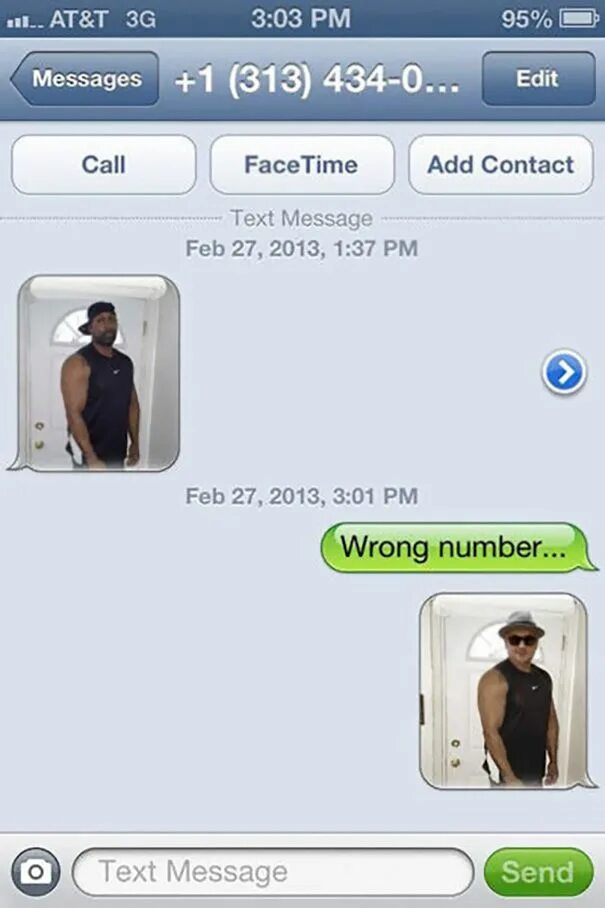Focus the Text Message input field
This screenshot has height=908, width=605.
click(x=272, y=872)
